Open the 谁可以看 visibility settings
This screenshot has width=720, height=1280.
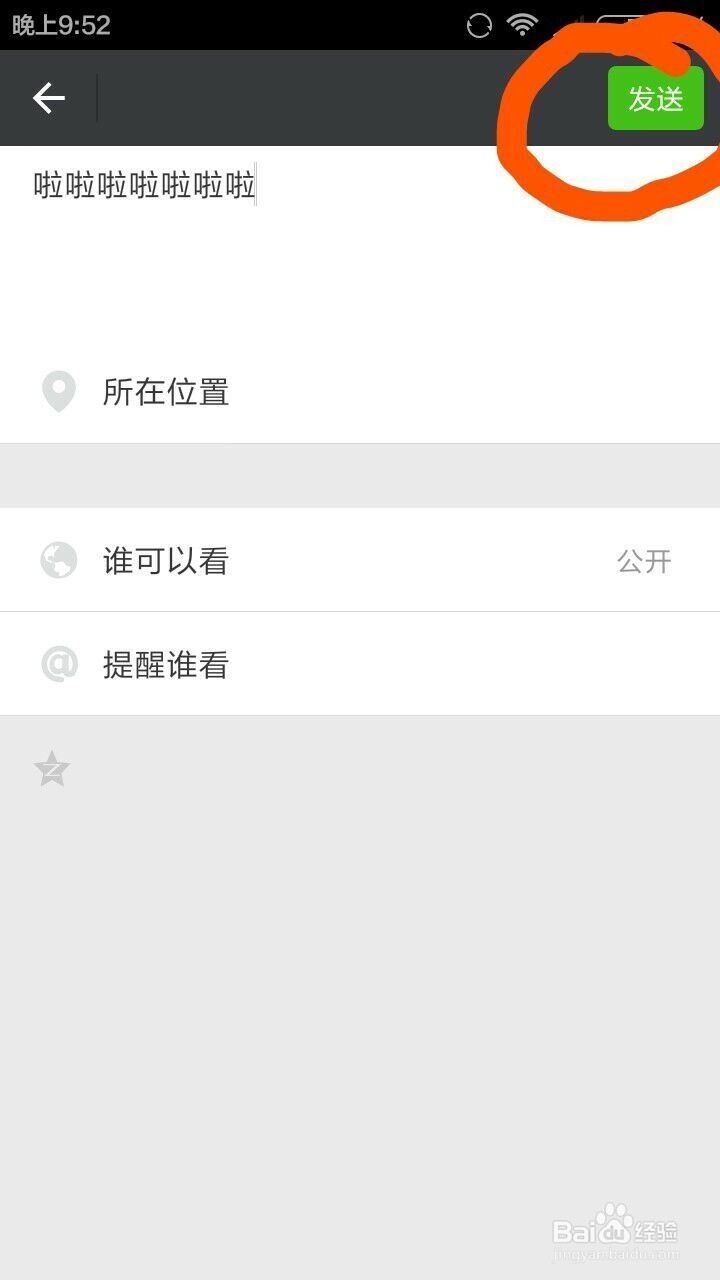point(165,560)
